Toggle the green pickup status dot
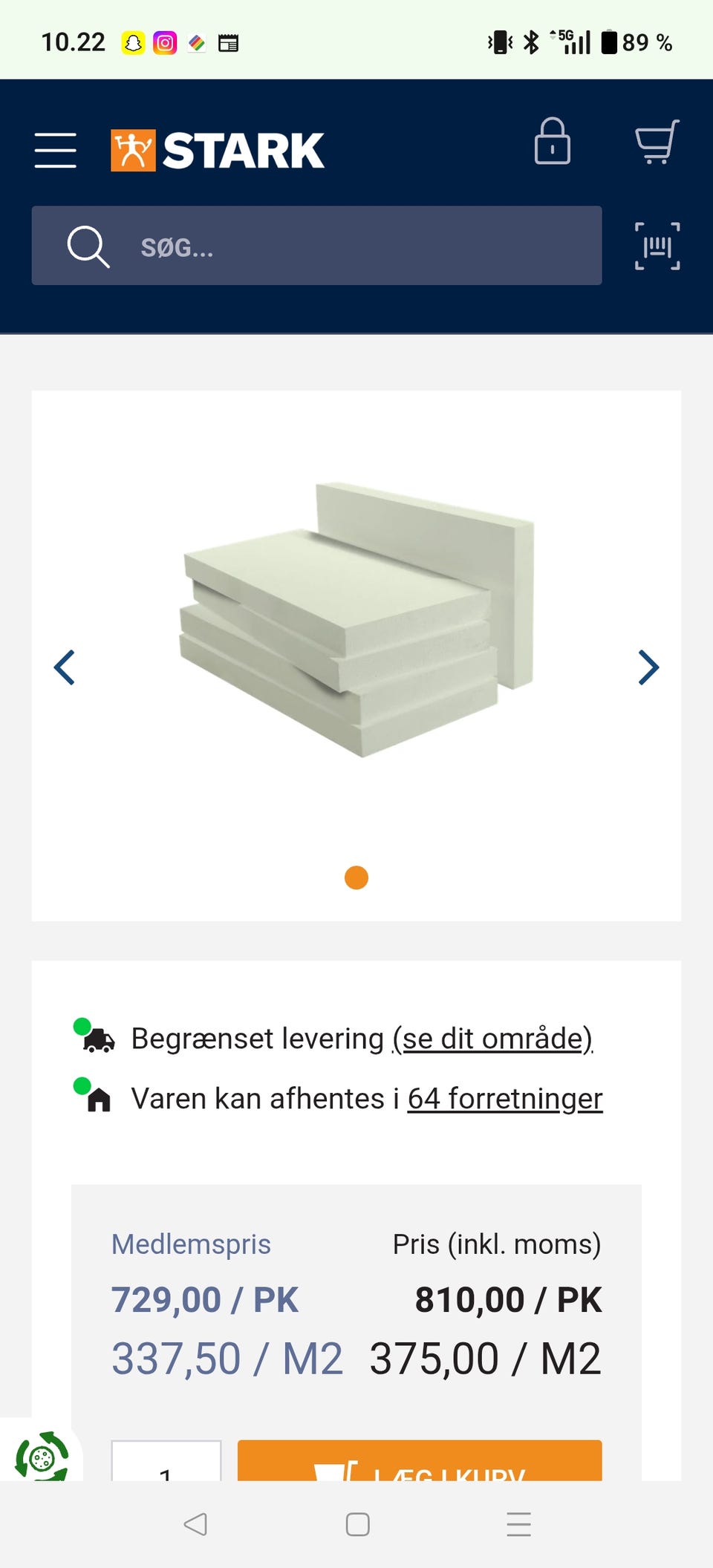Screen dimensions: 713x1568 [82, 1086]
